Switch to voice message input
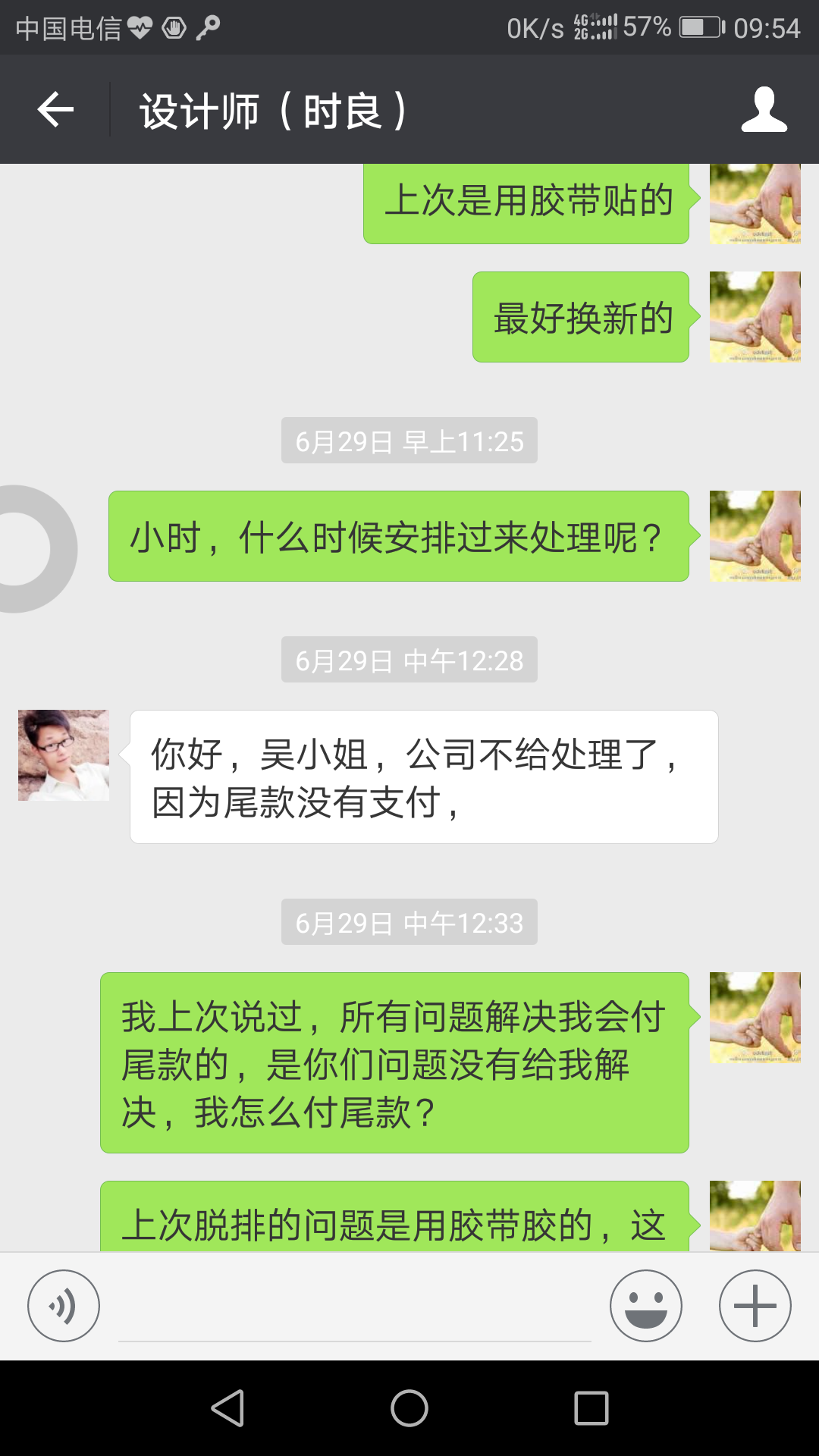 64,1306
